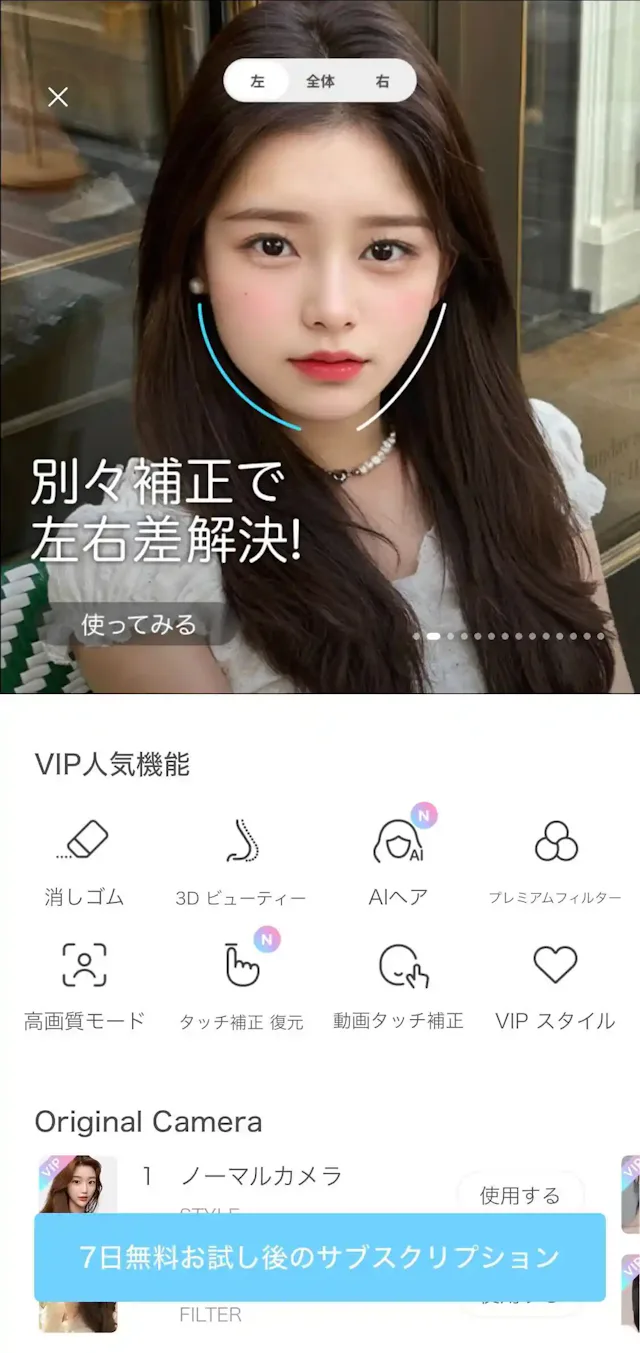Viewport: 640px width, 1353px height.
Task: Open the 消しゴム eraser feature
Action: (x=84, y=861)
